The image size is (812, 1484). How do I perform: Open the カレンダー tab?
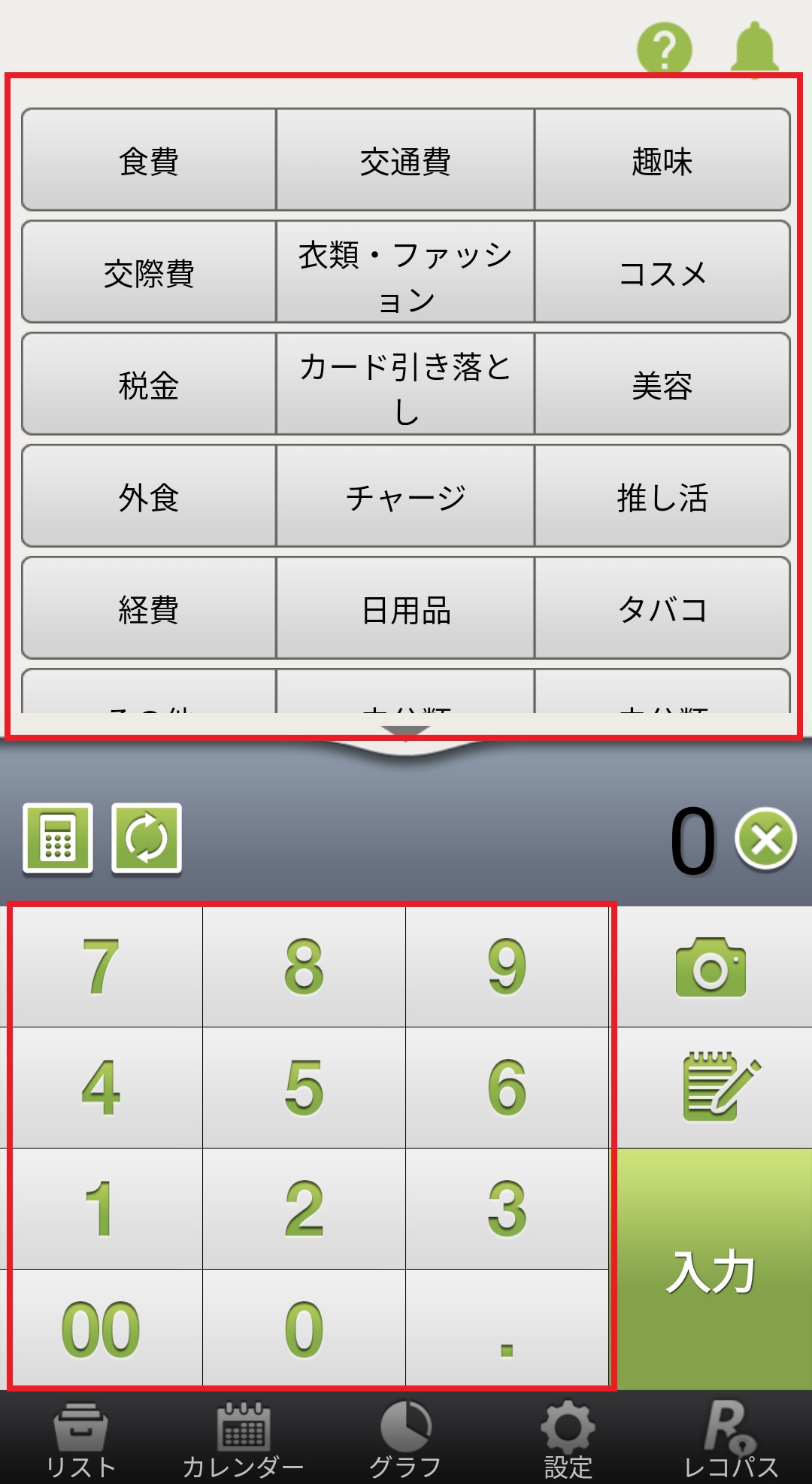[x=243, y=1440]
